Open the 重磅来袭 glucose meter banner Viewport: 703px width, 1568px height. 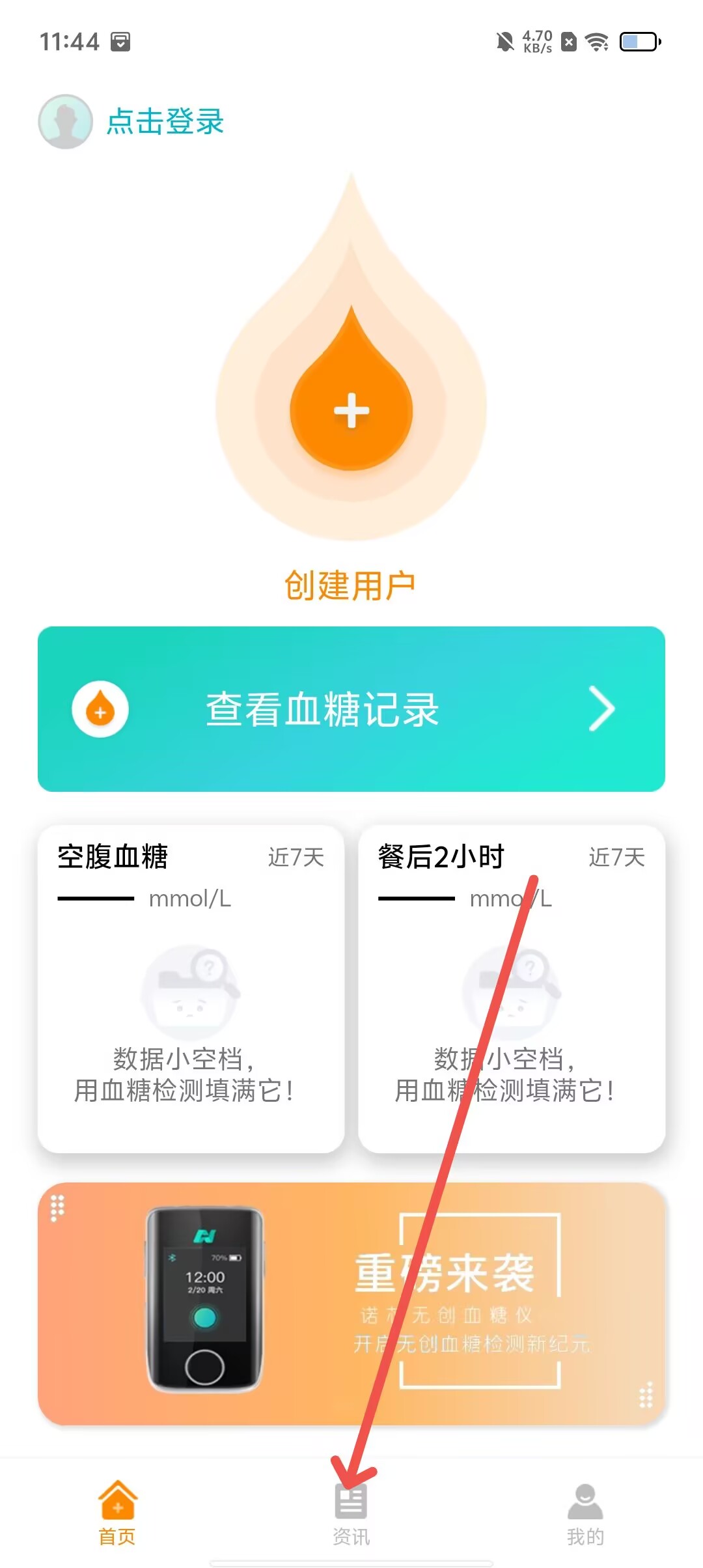tap(351, 1304)
